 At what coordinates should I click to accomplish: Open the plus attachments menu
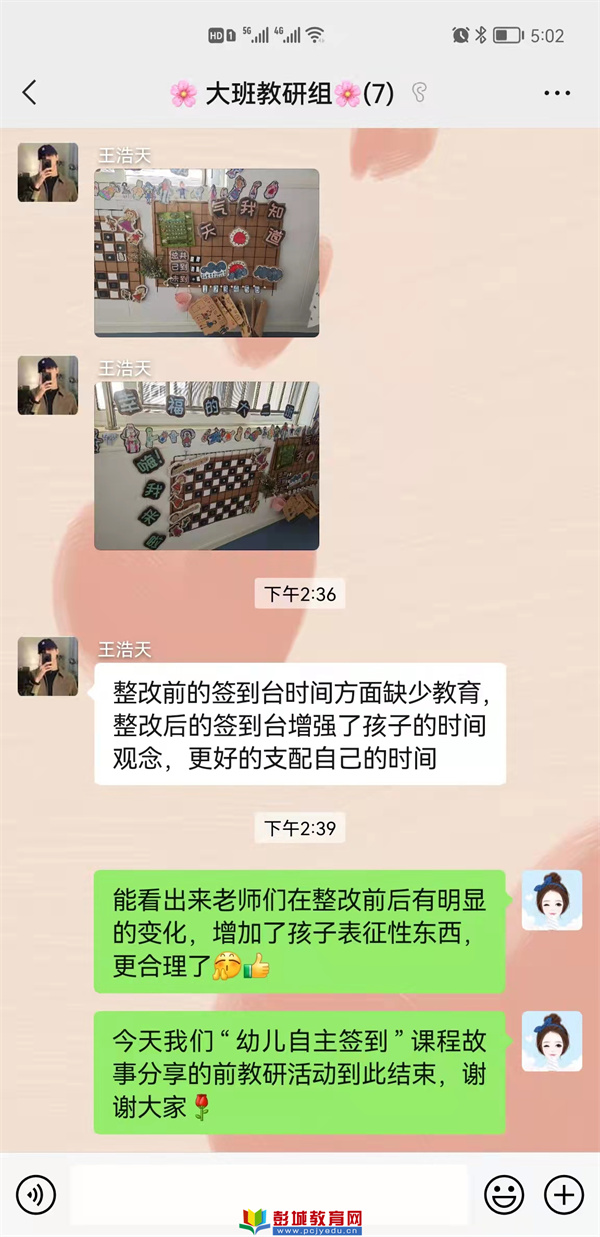pos(563,1193)
